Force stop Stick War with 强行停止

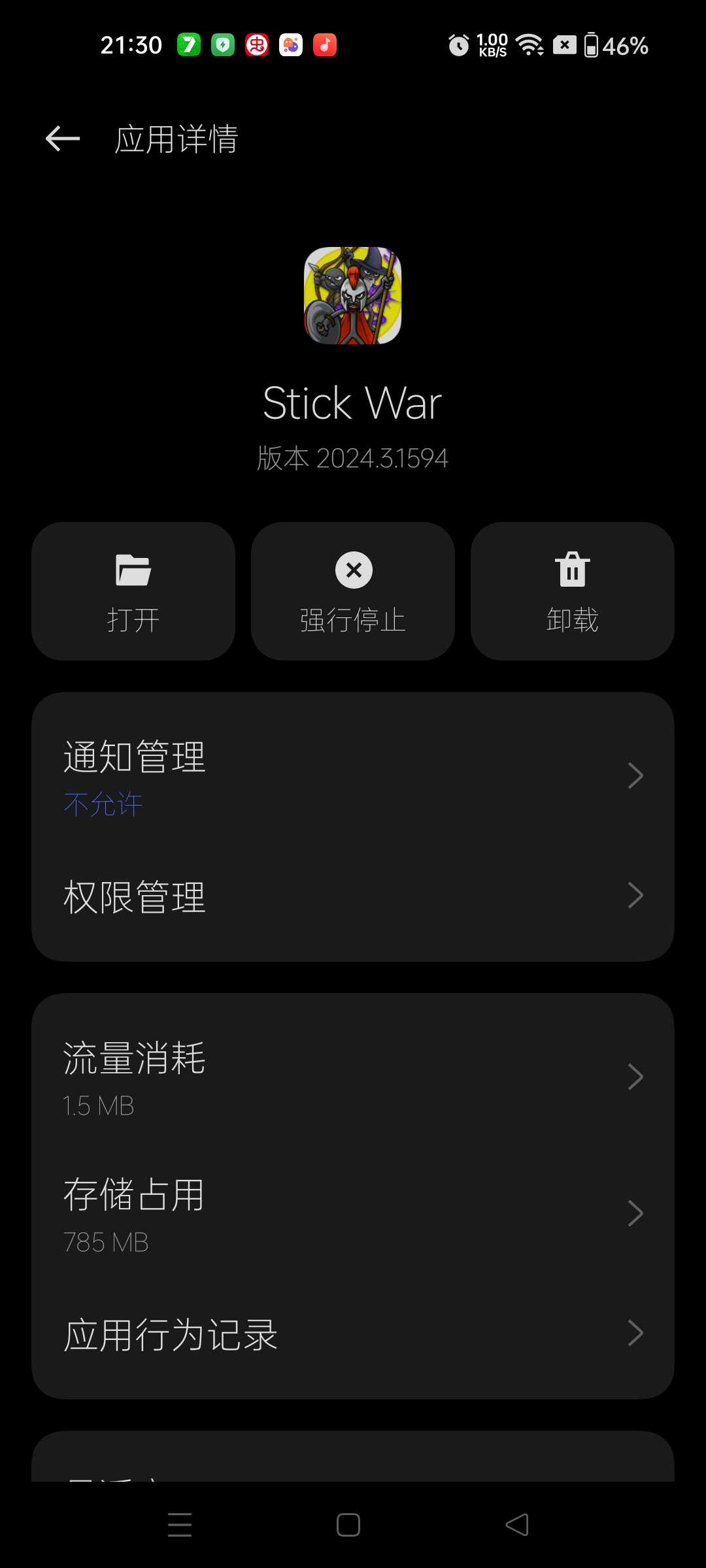(353, 591)
